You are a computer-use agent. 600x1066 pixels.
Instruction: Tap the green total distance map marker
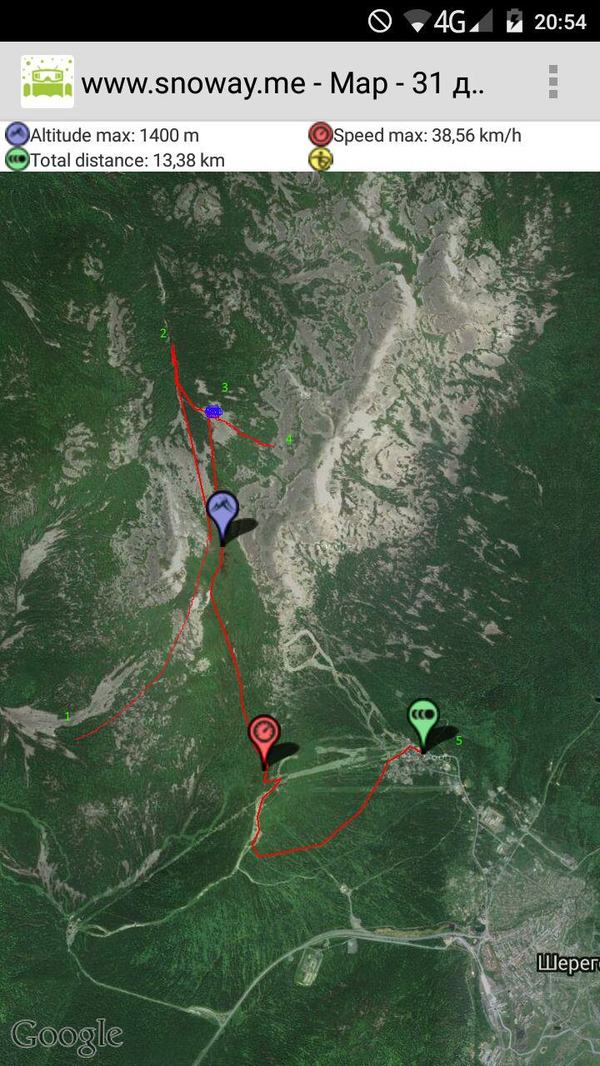coord(423,720)
